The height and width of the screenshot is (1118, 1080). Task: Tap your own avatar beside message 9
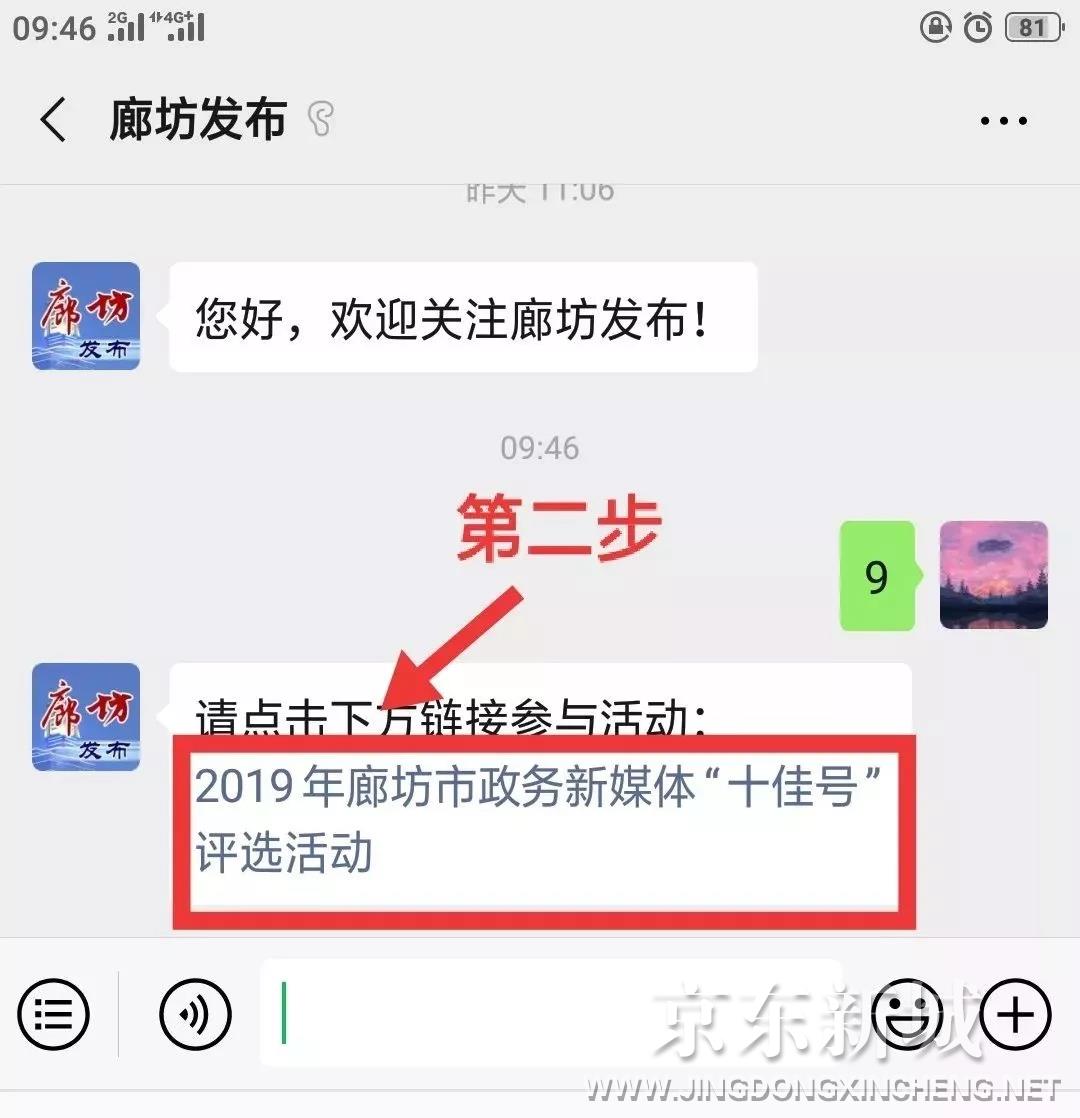993,575
